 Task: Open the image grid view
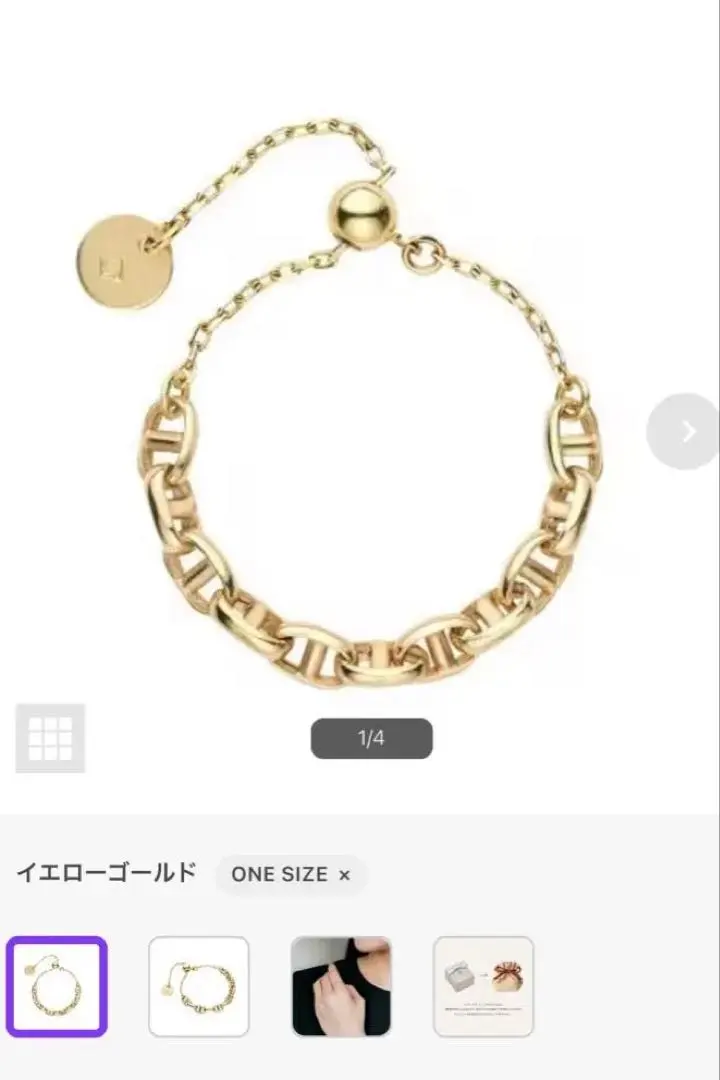pyautogui.click(x=50, y=739)
